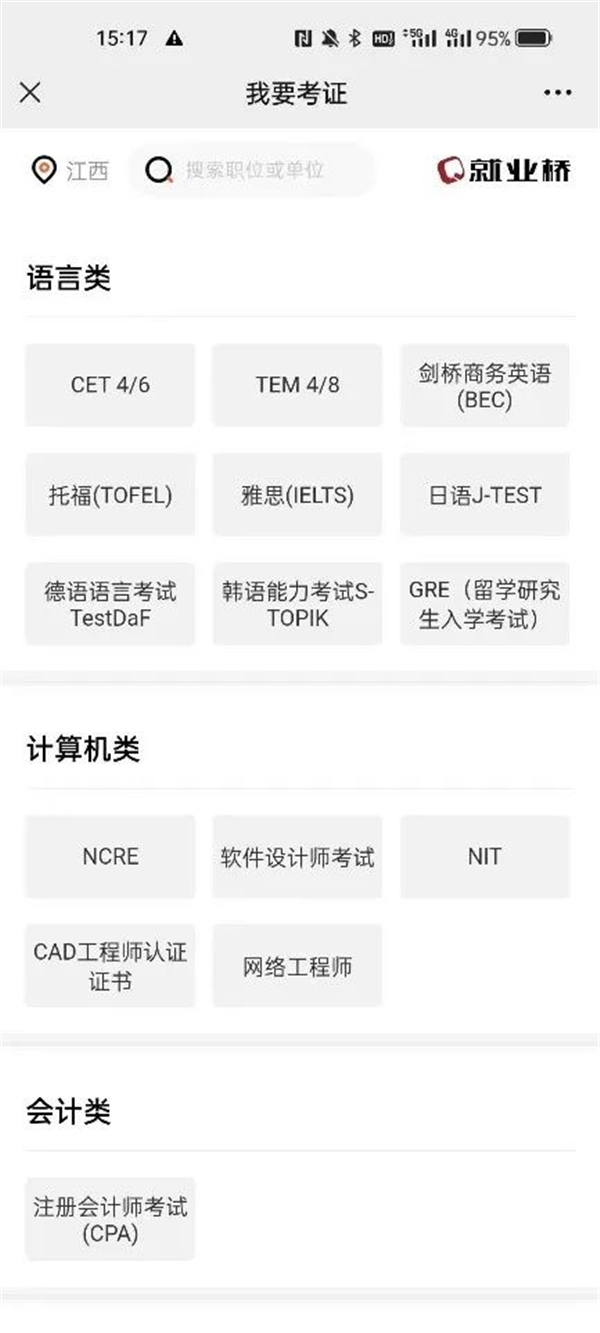
Task: Select NCRE under 计算机类
Action: coord(110,857)
